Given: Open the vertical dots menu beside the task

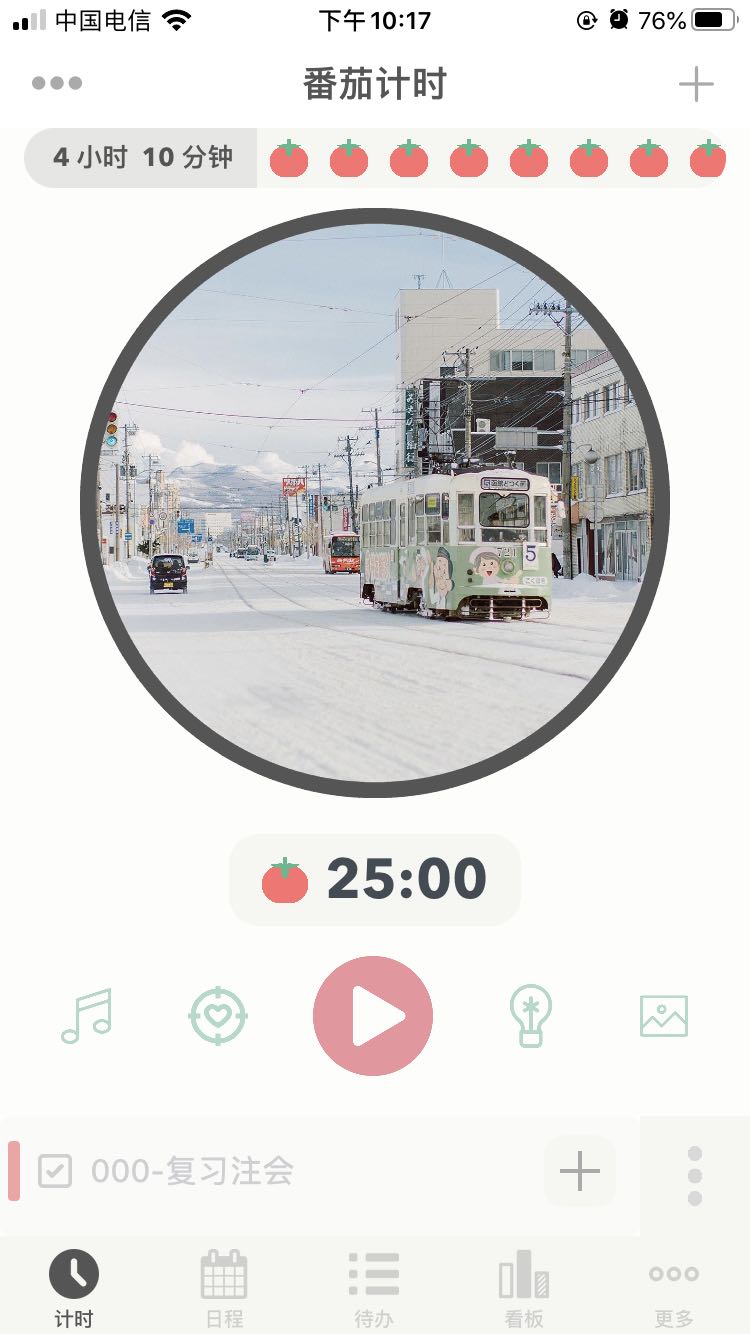Looking at the screenshot, I should (x=695, y=1176).
